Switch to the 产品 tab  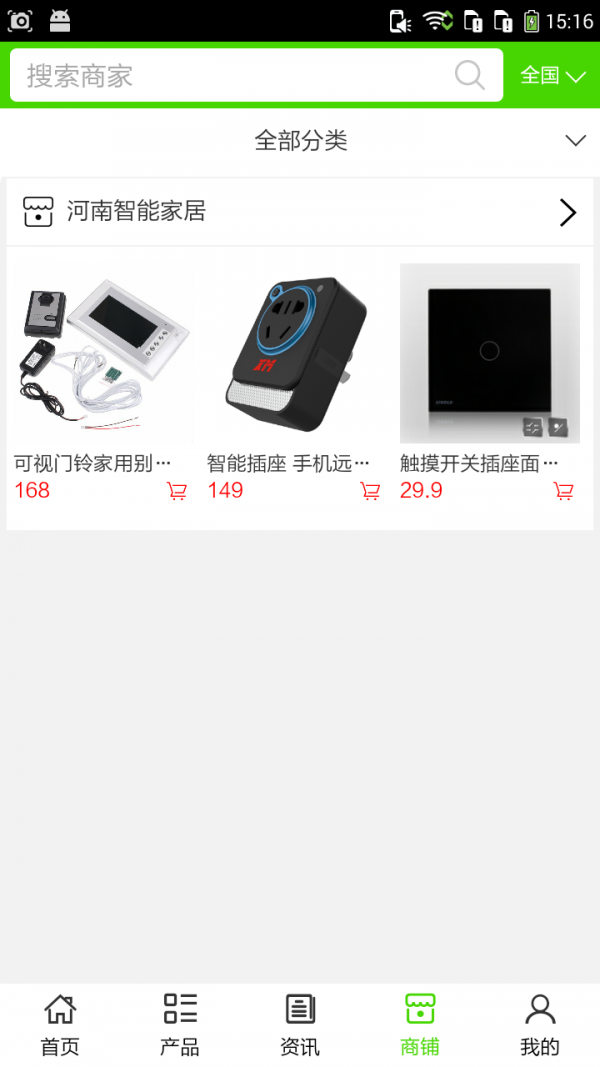tap(180, 1025)
